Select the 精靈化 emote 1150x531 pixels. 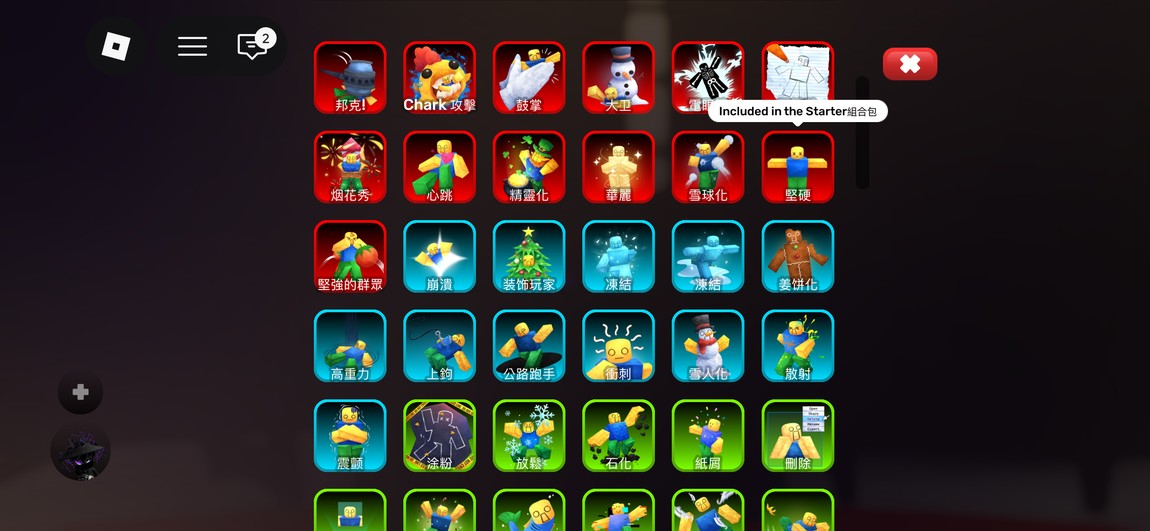coord(529,167)
